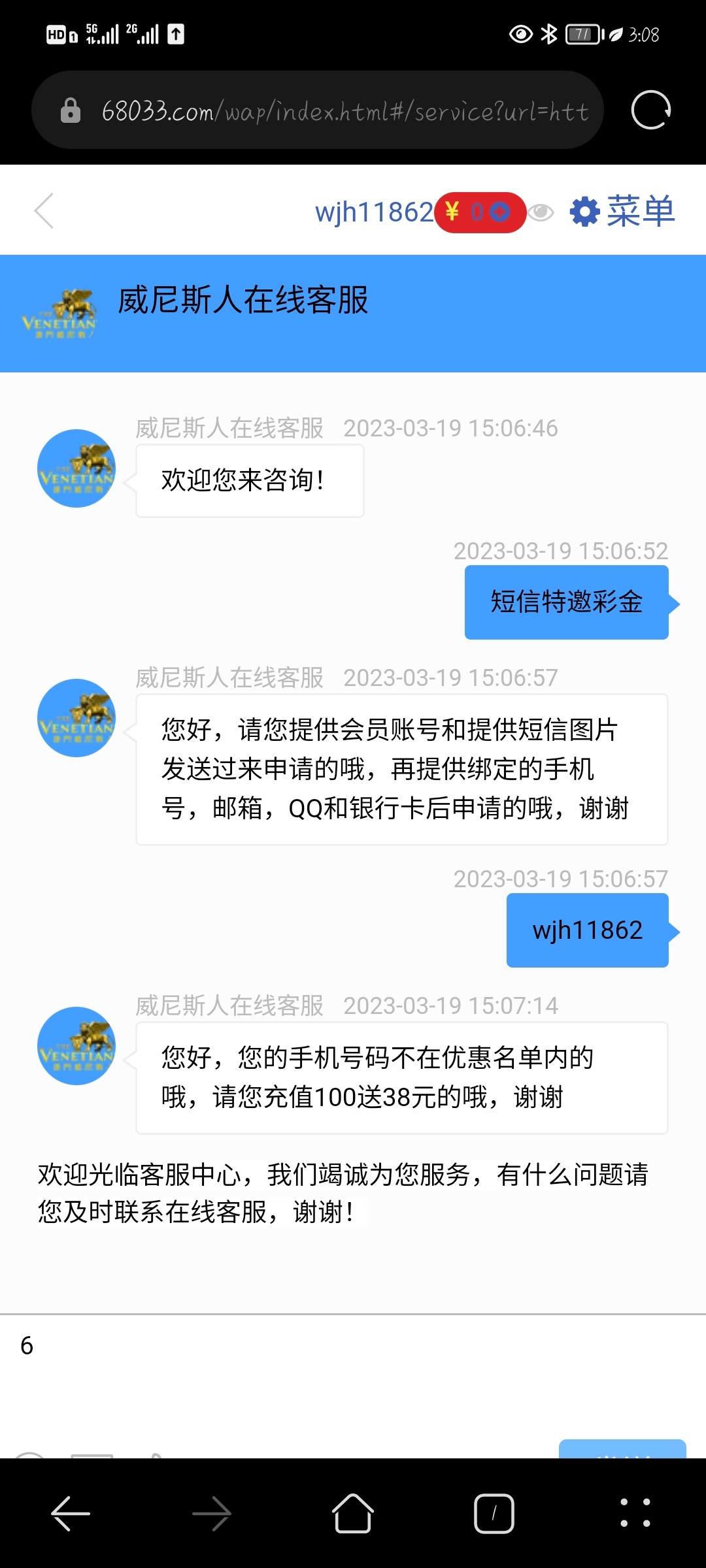
Task: Click the gear icon beside 菜单
Action: [x=585, y=211]
